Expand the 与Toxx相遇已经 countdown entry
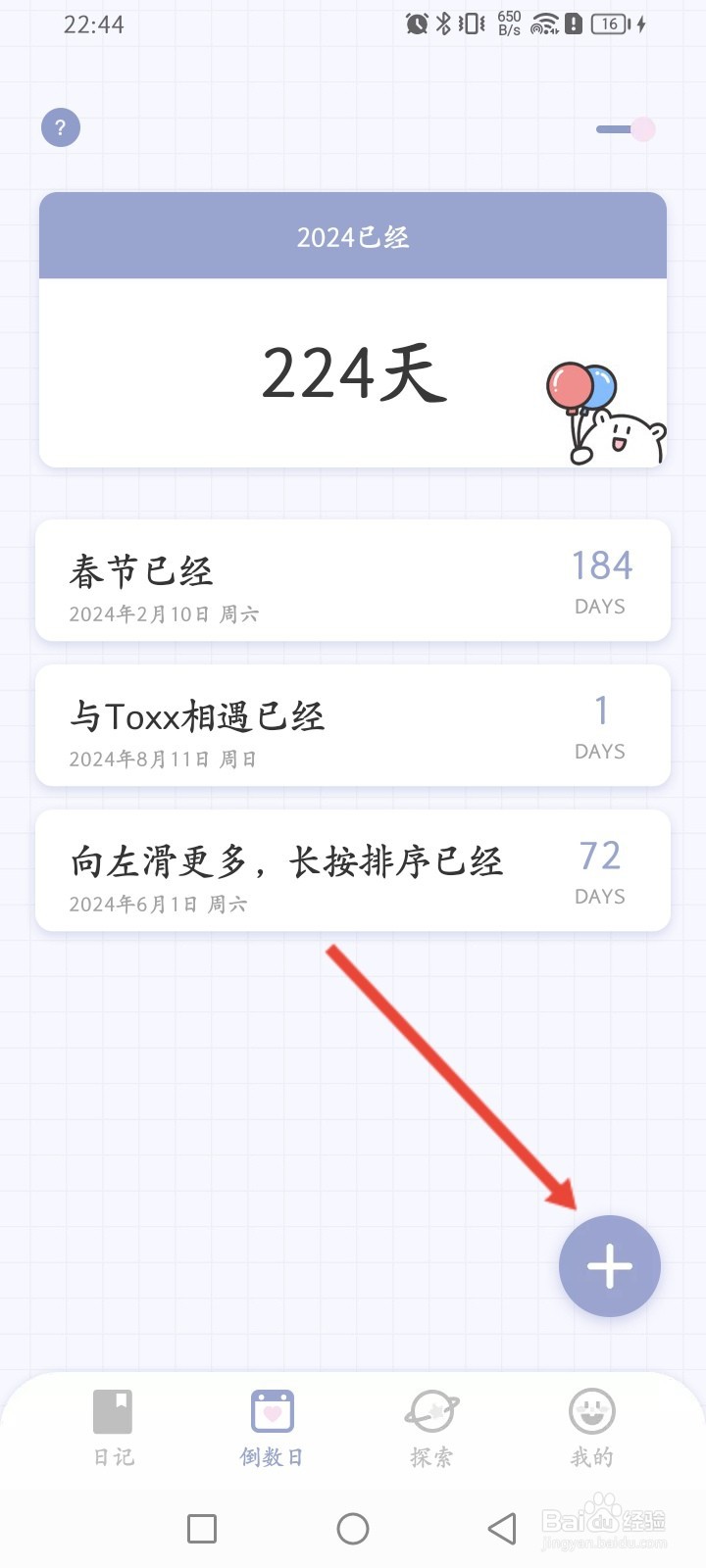The width and height of the screenshot is (706, 1568). coord(352,725)
